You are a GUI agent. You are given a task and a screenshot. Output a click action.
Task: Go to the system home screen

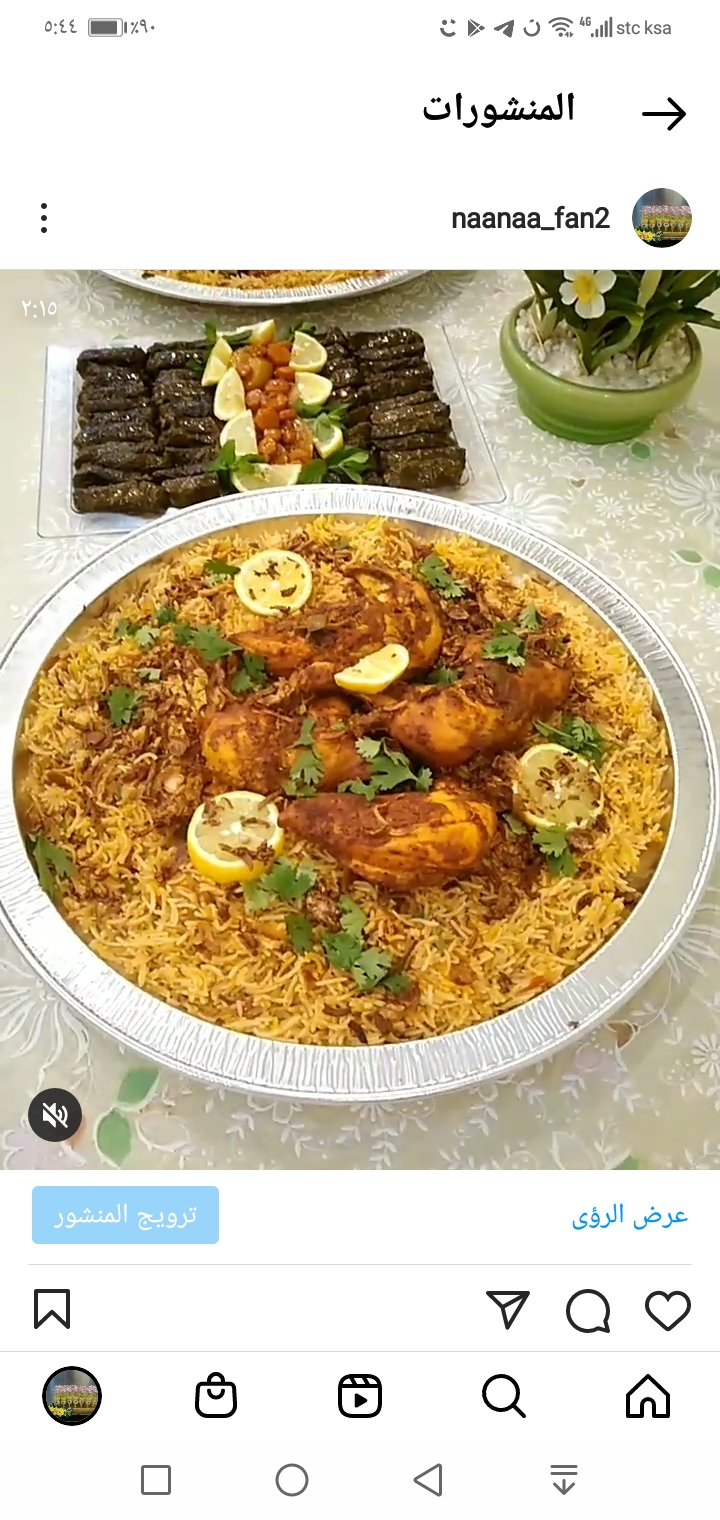(292, 1480)
